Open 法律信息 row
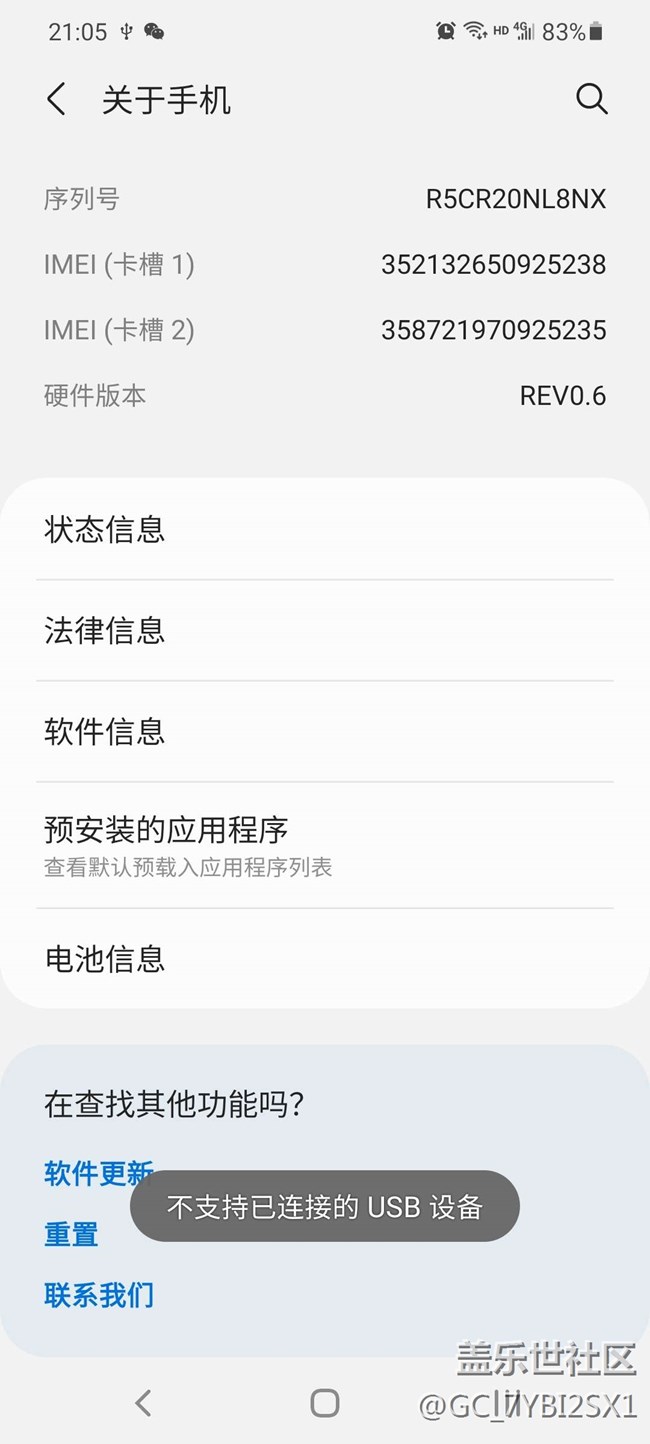This screenshot has height=1444, width=650. [324, 630]
